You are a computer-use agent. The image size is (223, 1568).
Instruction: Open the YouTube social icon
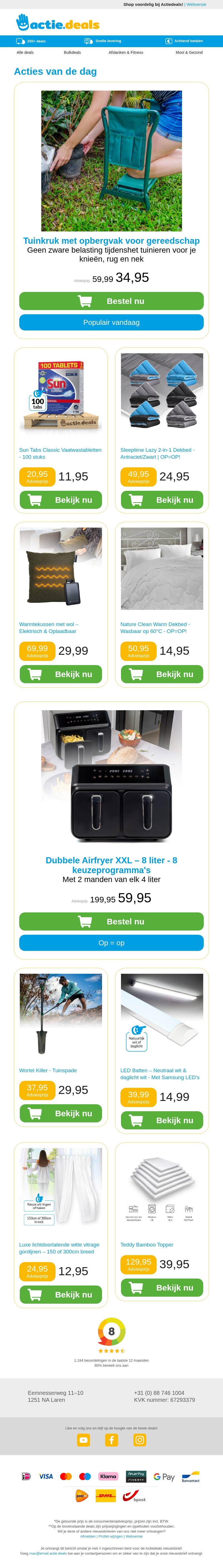pyautogui.click(x=83, y=1439)
